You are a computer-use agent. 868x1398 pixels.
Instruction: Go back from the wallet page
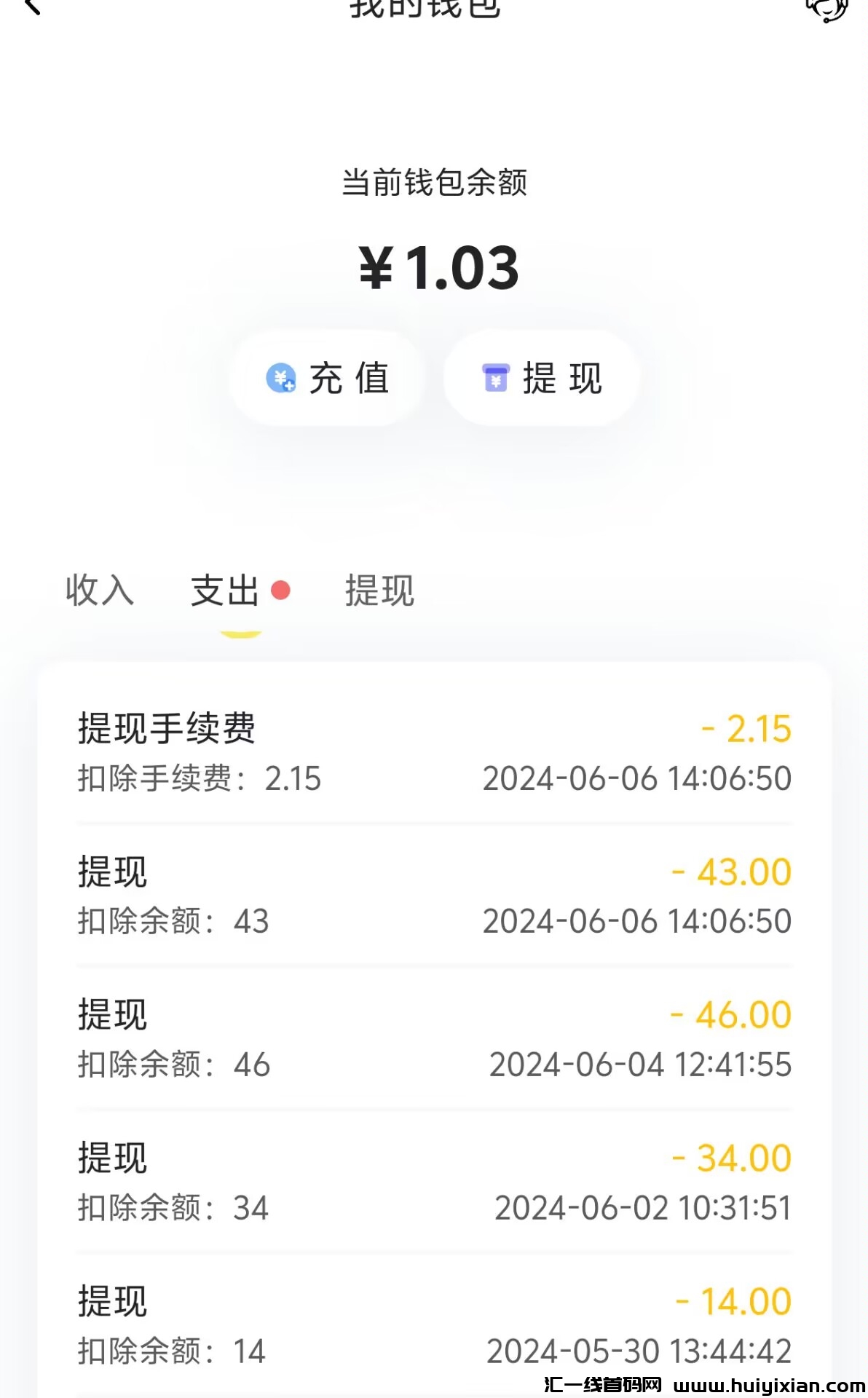pyautogui.click(x=32, y=7)
